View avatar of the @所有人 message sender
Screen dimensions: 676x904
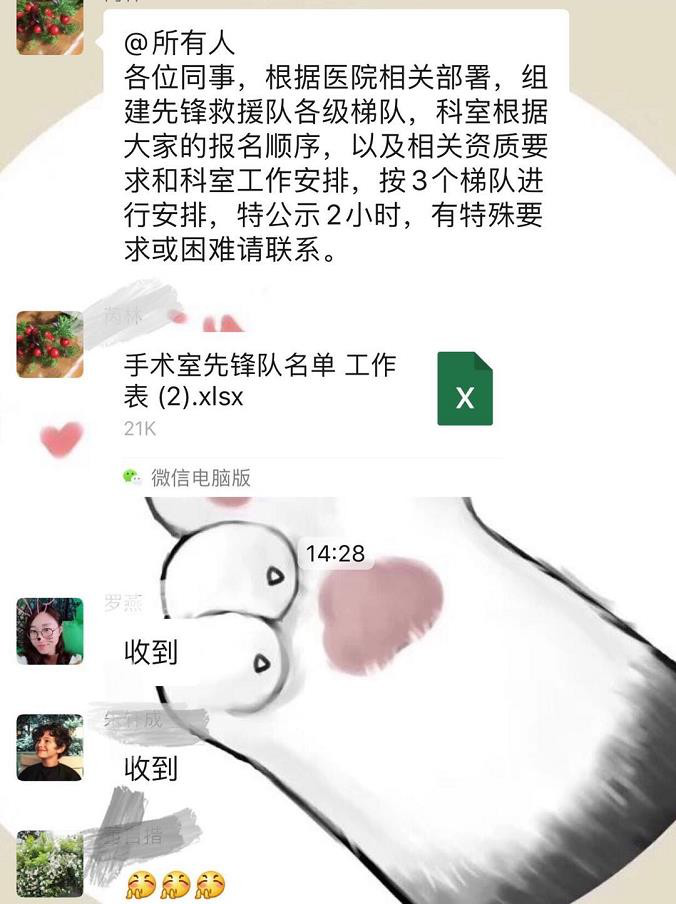pos(50,27)
